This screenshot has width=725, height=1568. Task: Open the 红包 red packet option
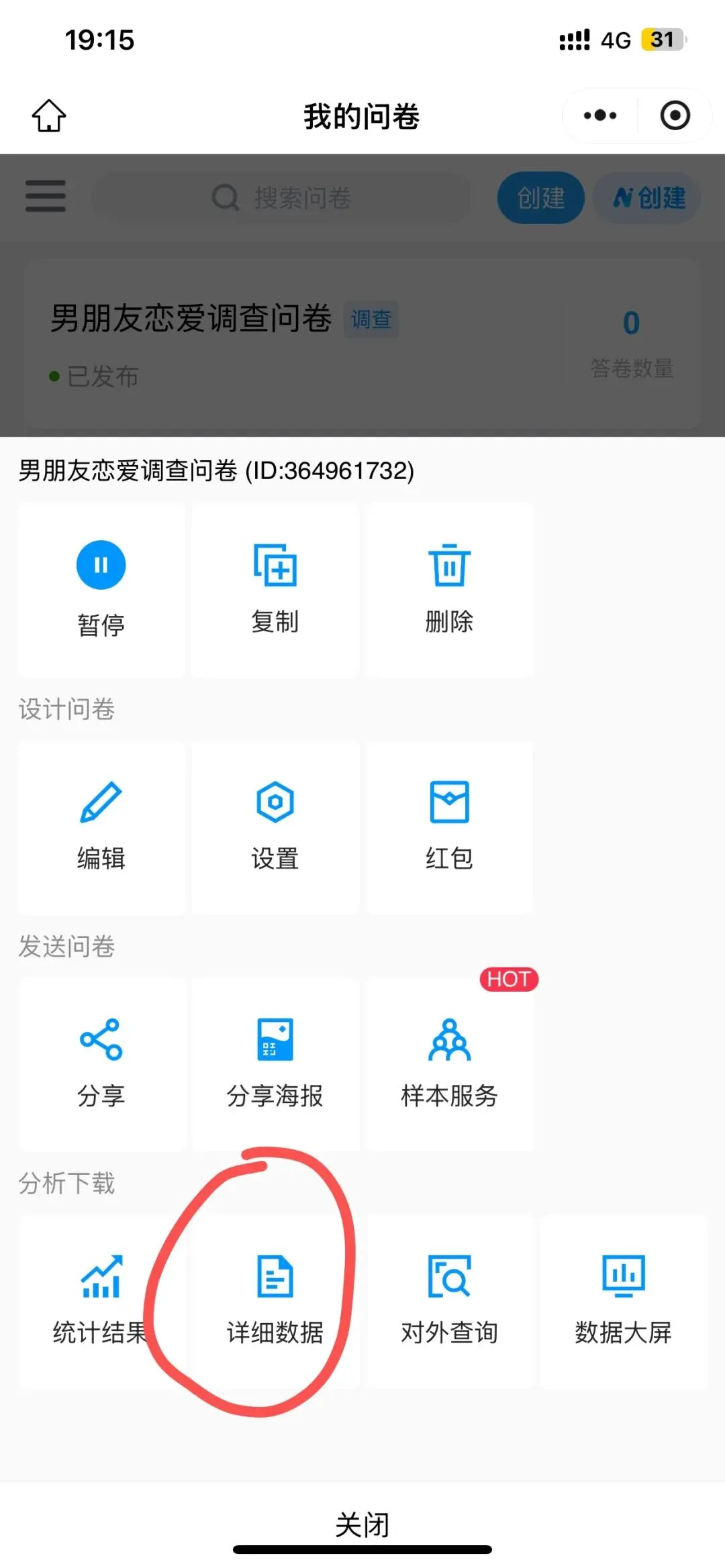click(x=449, y=827)
